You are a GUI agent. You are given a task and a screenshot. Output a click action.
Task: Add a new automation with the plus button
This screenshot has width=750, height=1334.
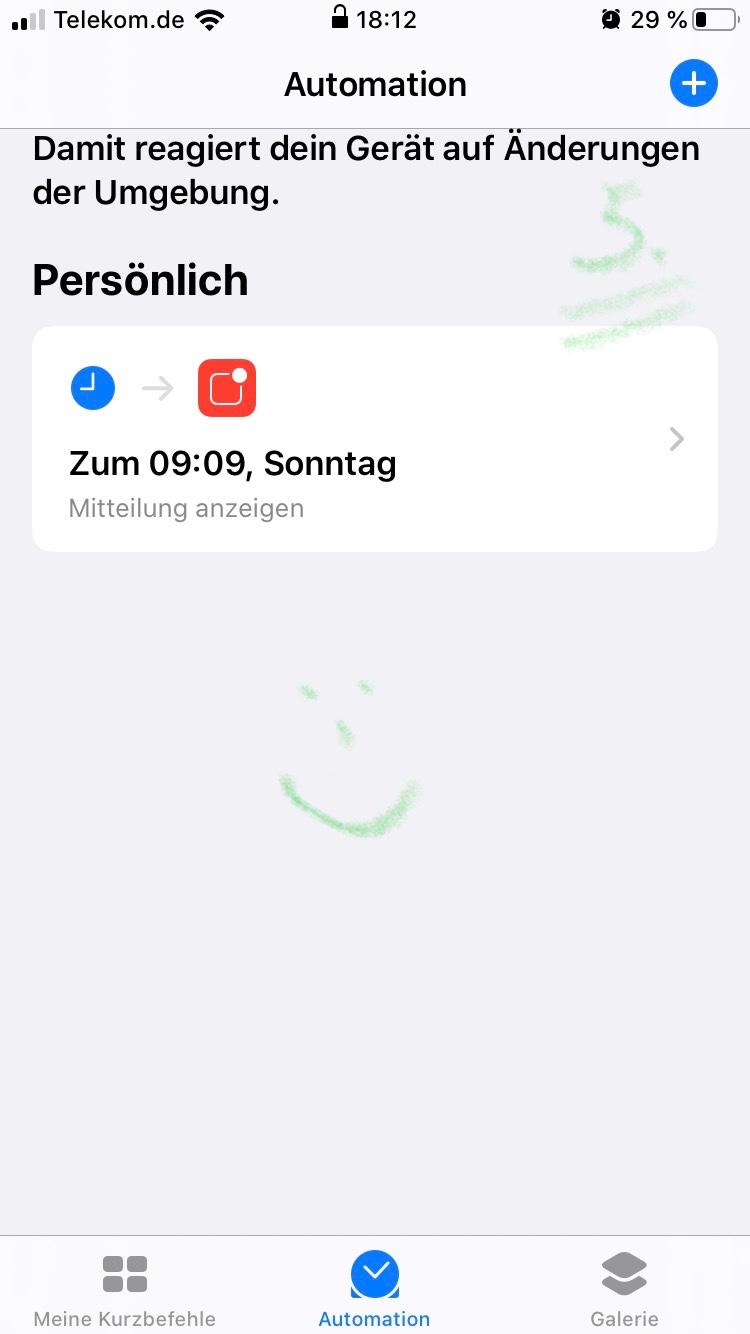pyautogui.click(x=694, y=84)
